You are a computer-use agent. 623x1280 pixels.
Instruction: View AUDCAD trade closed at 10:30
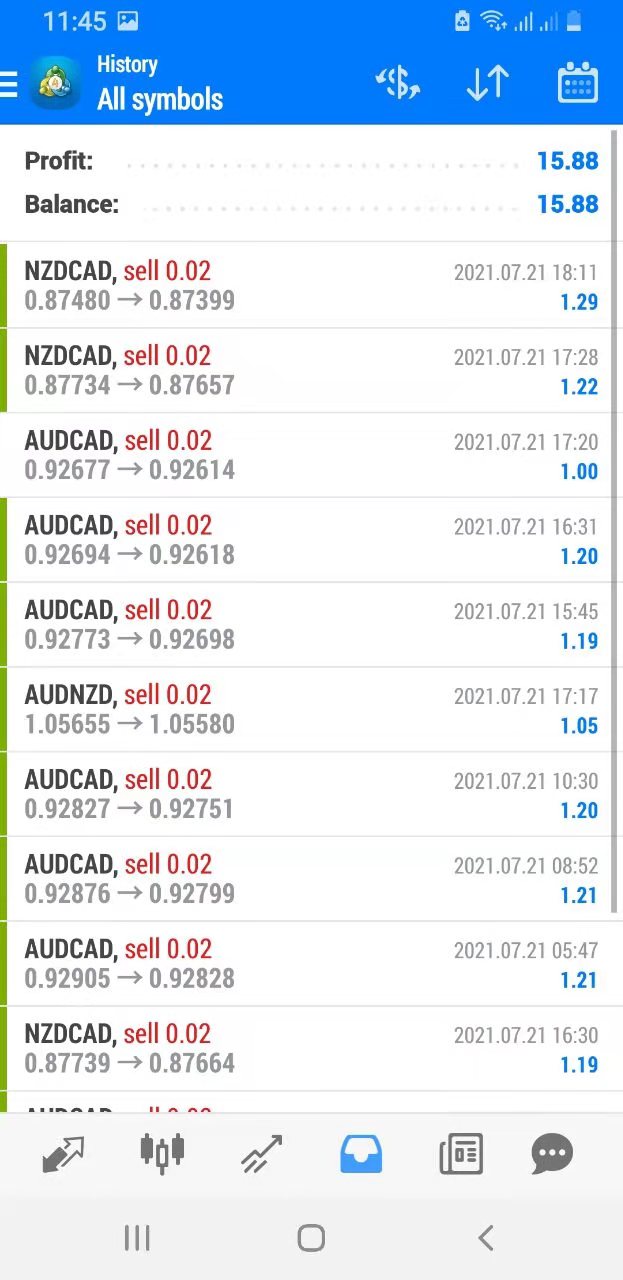[x=310, y=794]
